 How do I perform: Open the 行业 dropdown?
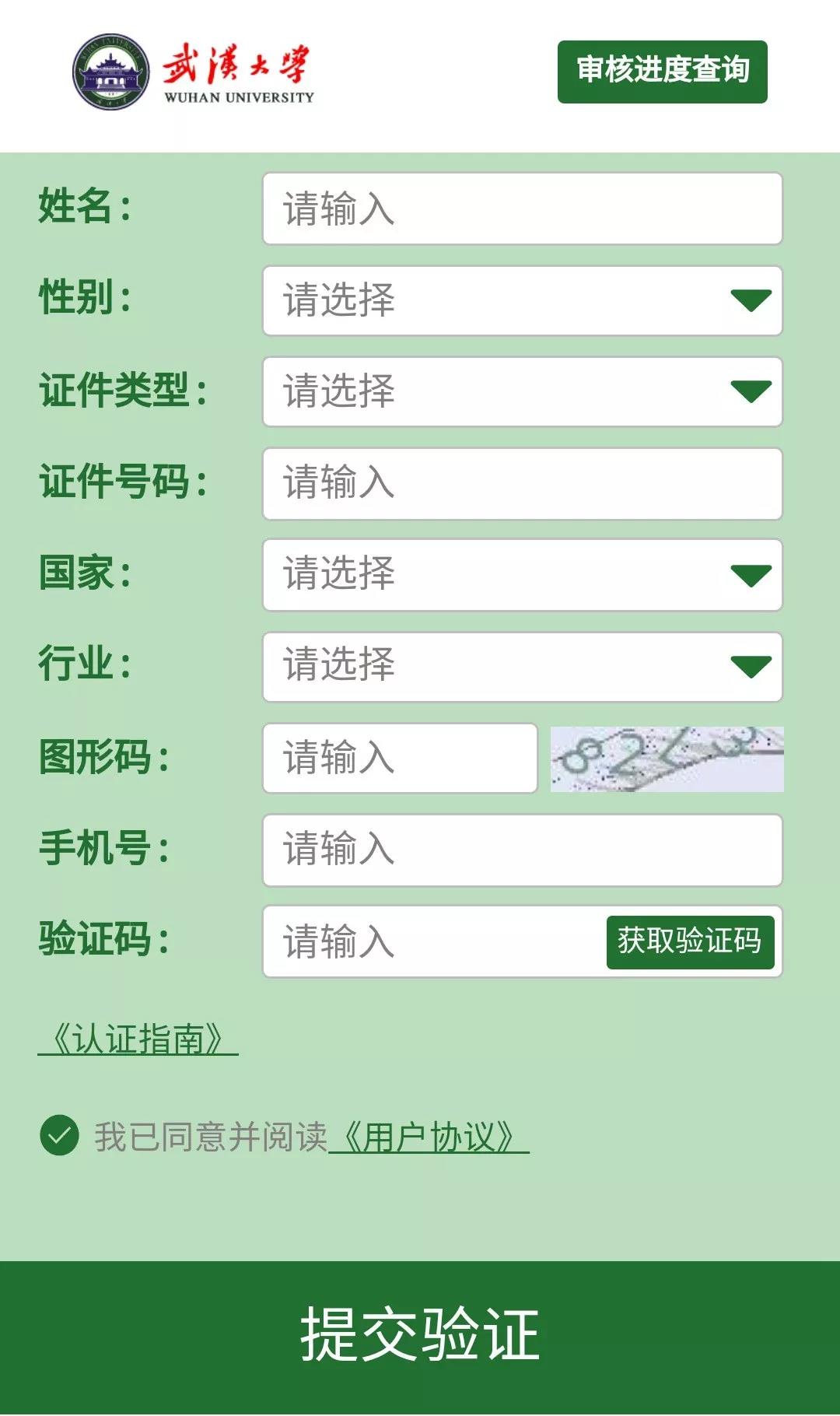(x=522, y=666)
